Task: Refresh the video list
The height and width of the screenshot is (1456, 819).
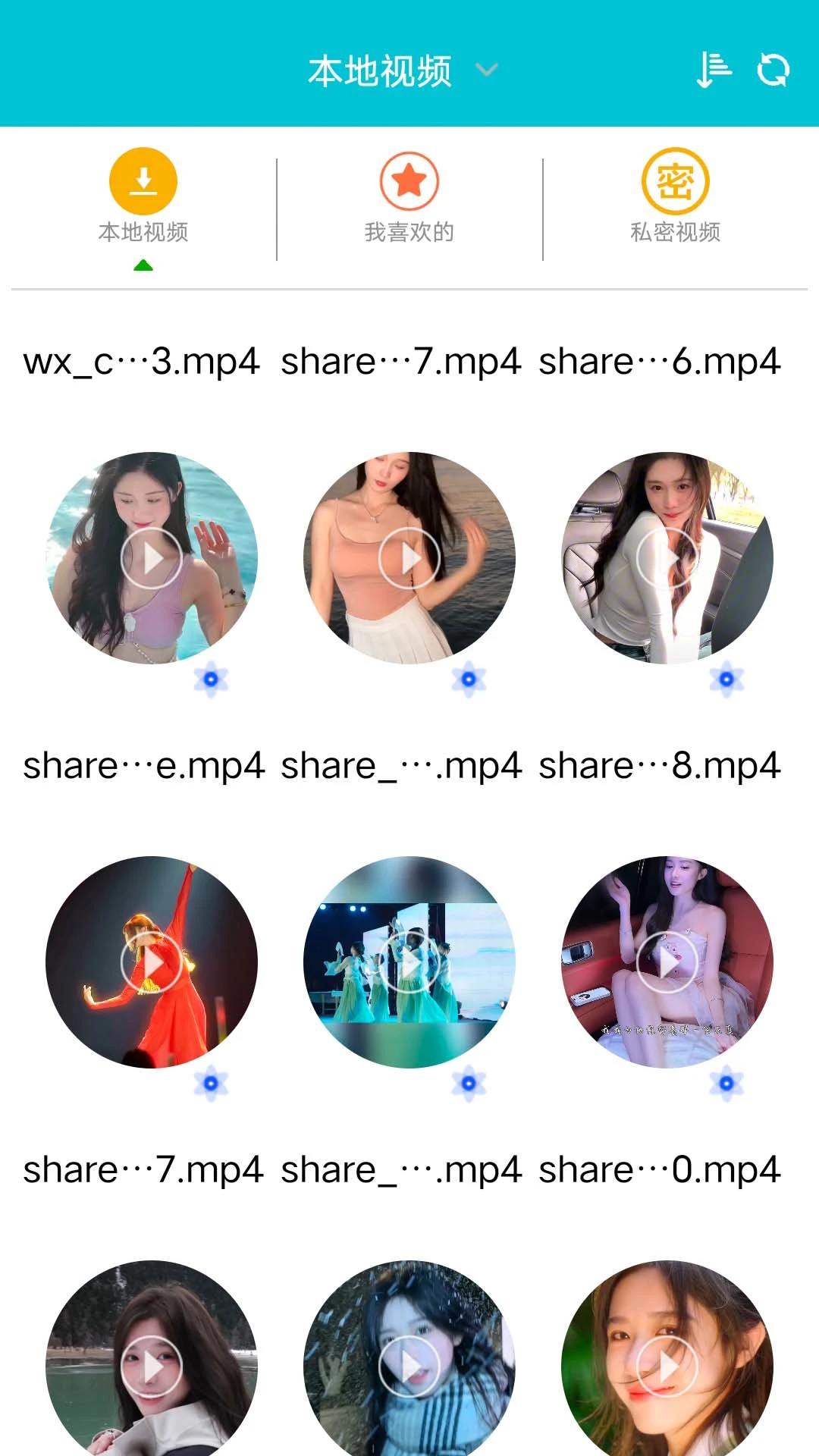Action: (x=773, y=71)
